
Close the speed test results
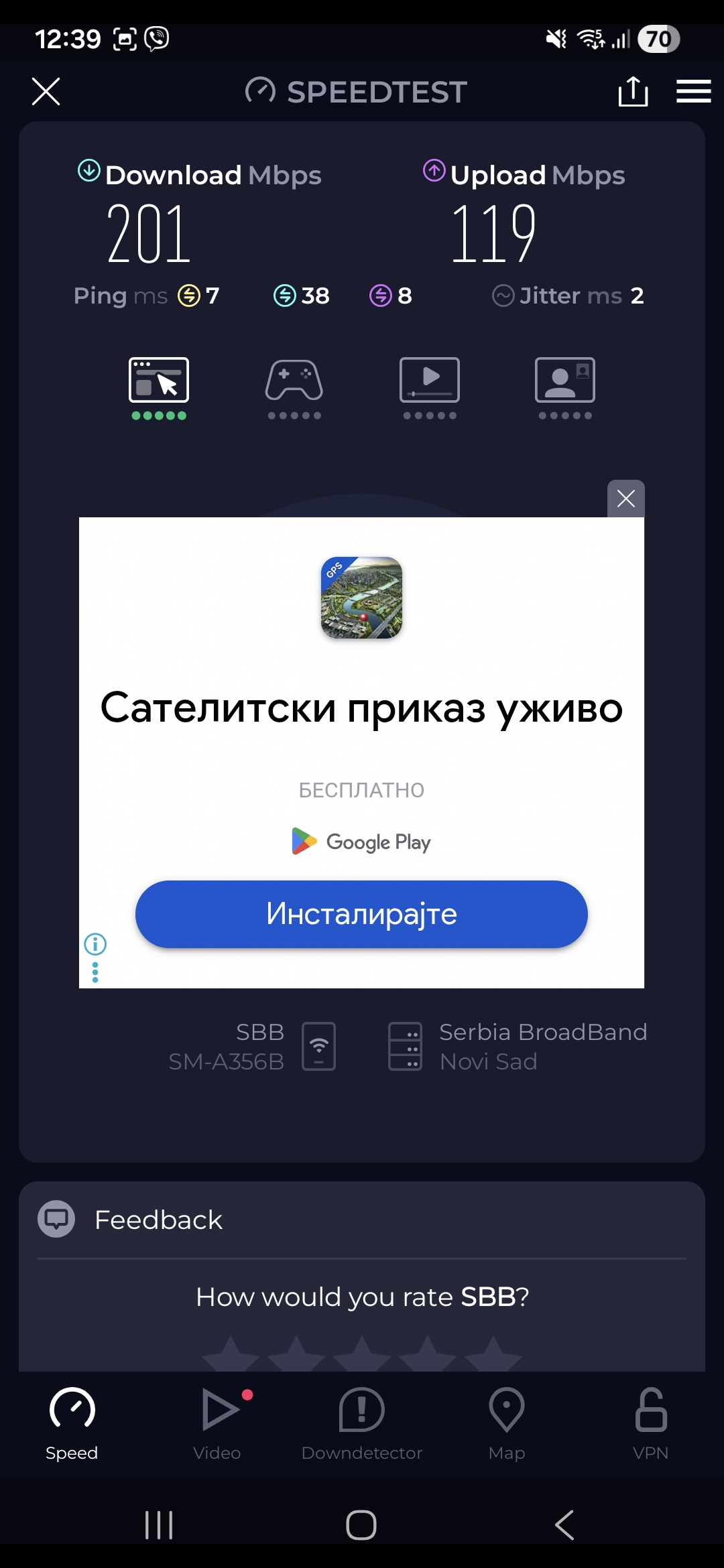click(46, 91)
